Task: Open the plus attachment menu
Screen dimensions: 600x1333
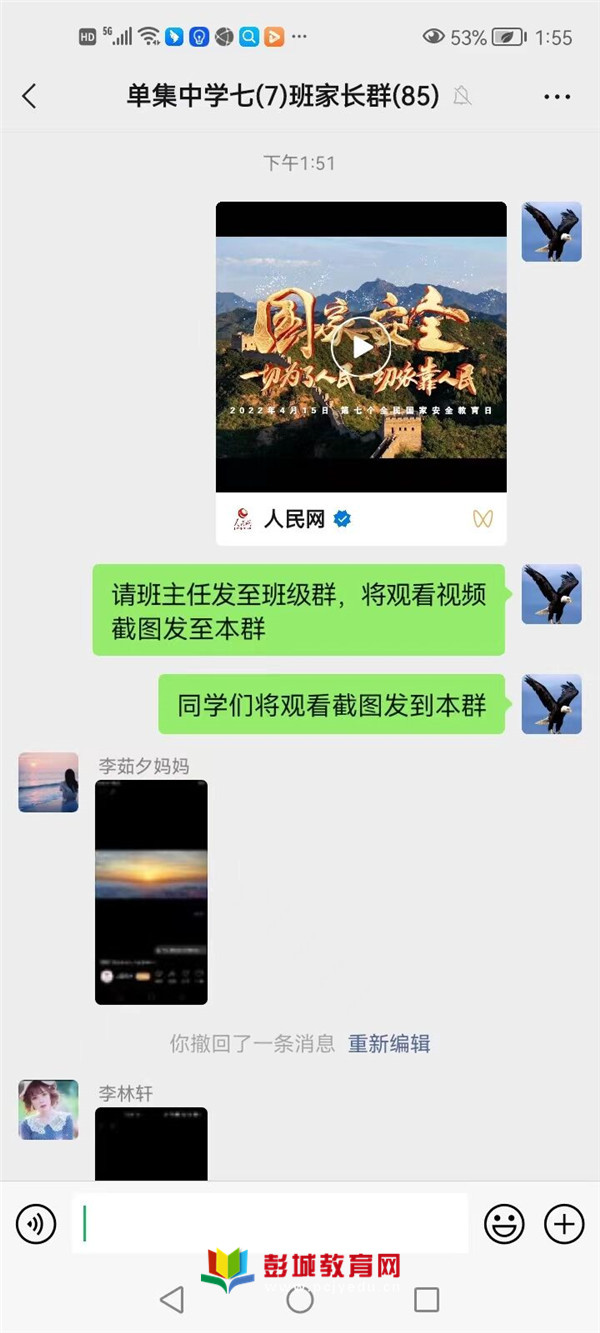Action: coord(564,1223)
